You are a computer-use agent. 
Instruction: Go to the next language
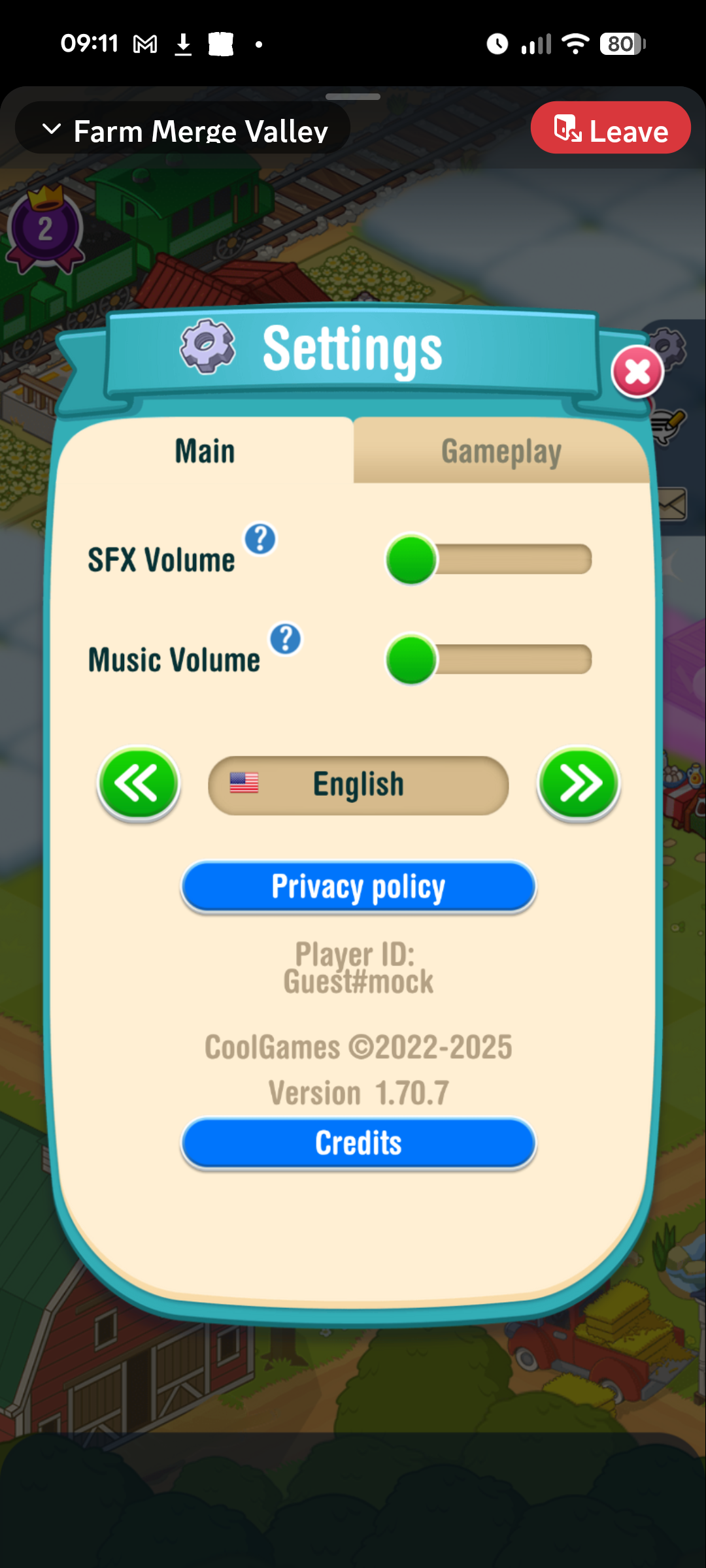[579, 783]
